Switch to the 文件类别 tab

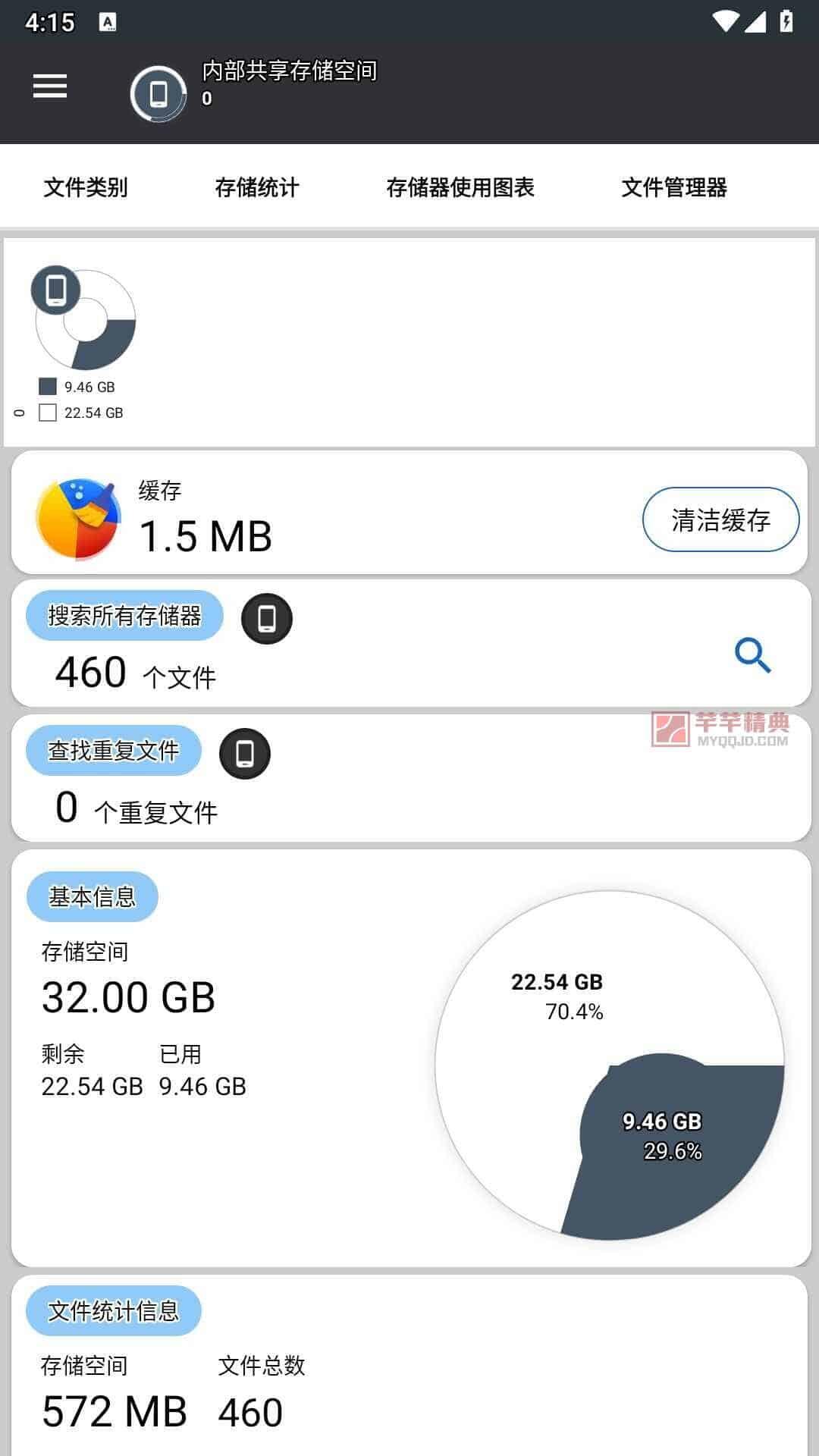[x=86, y=187]
